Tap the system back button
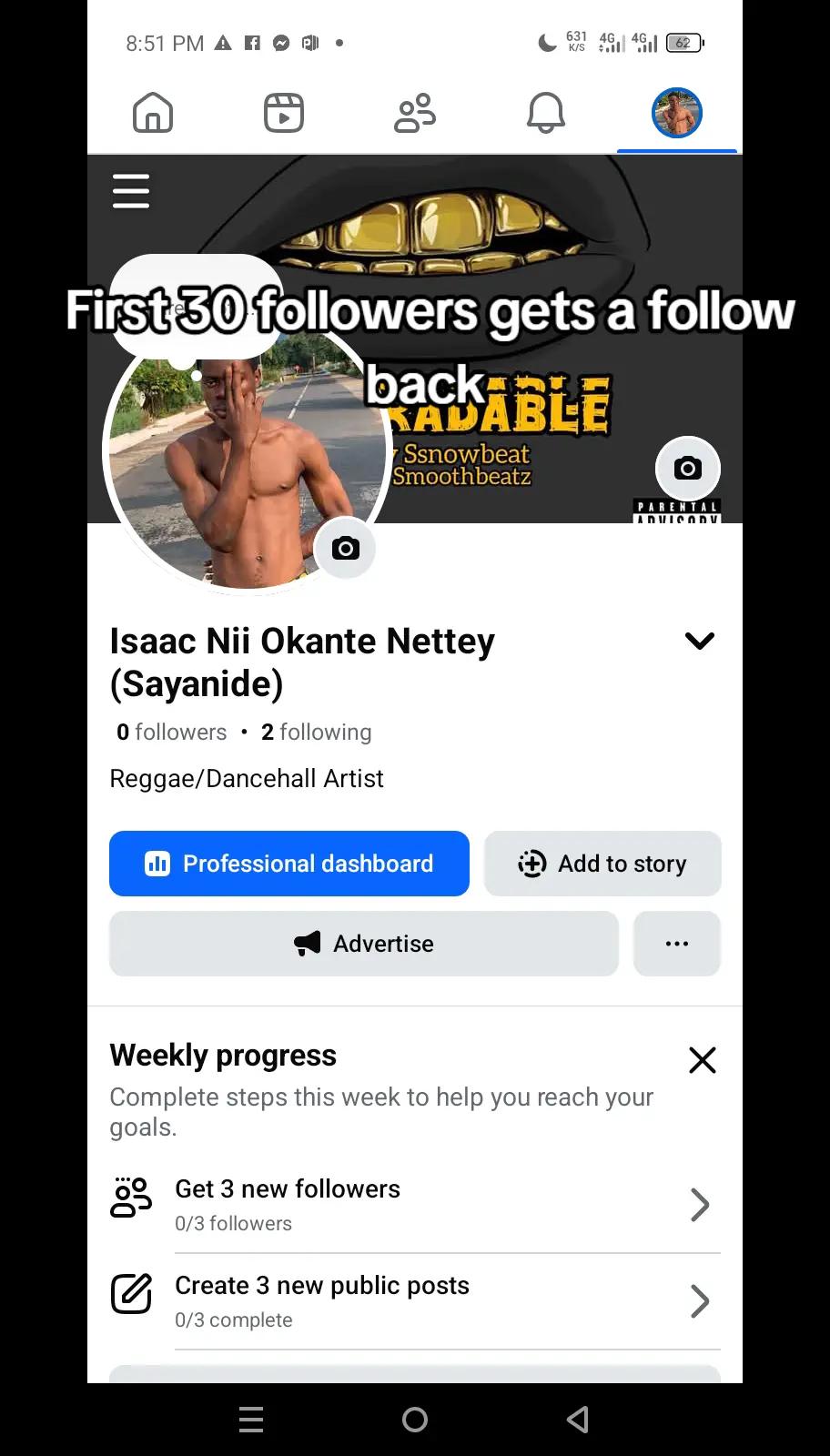The image size is (830, 1456). pyautogui.click(x=578, y=1420)
